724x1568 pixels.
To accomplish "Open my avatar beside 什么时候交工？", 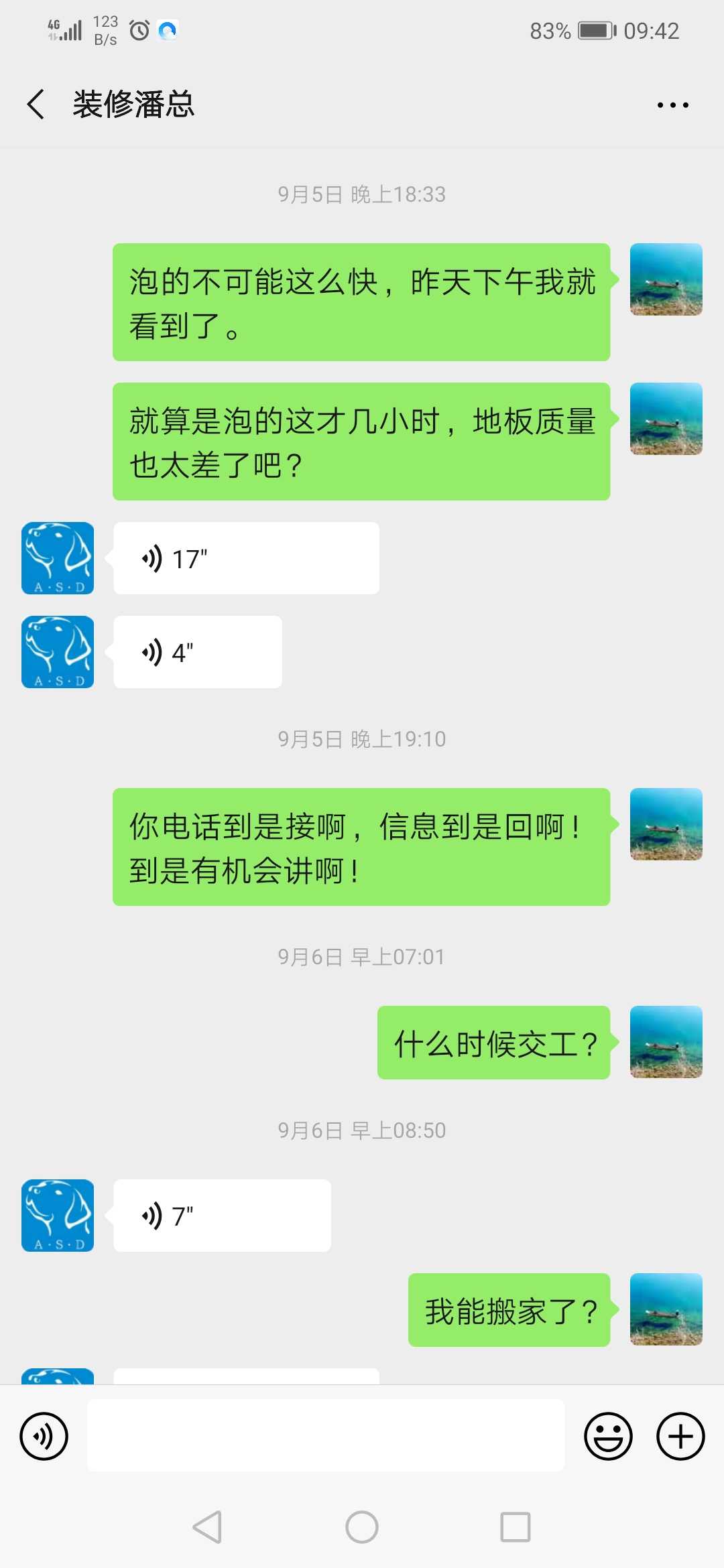I will [666, 1042].
